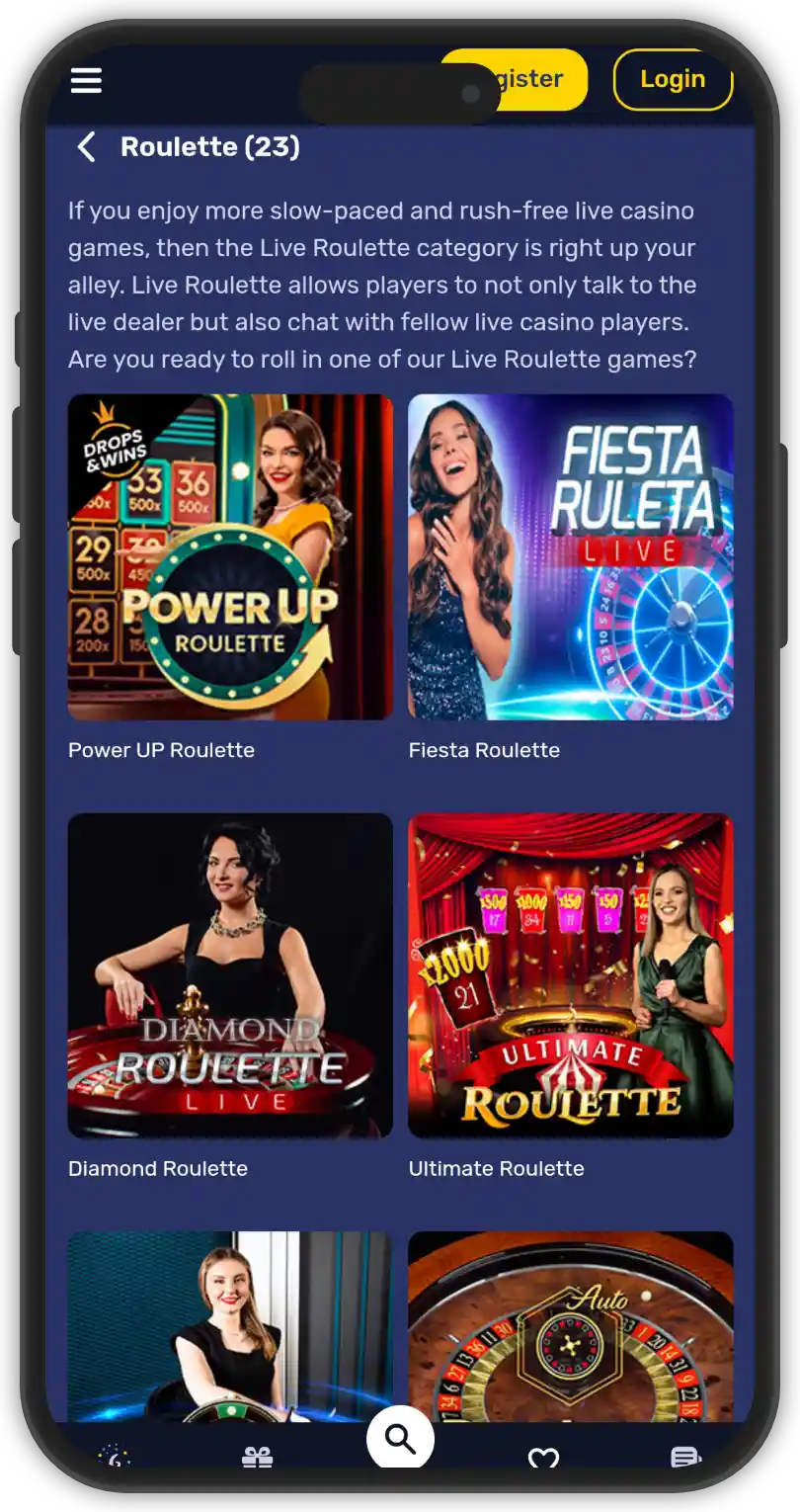
Task: Open the chat tab in bottom bar
Action: (x=684, y=1457)
